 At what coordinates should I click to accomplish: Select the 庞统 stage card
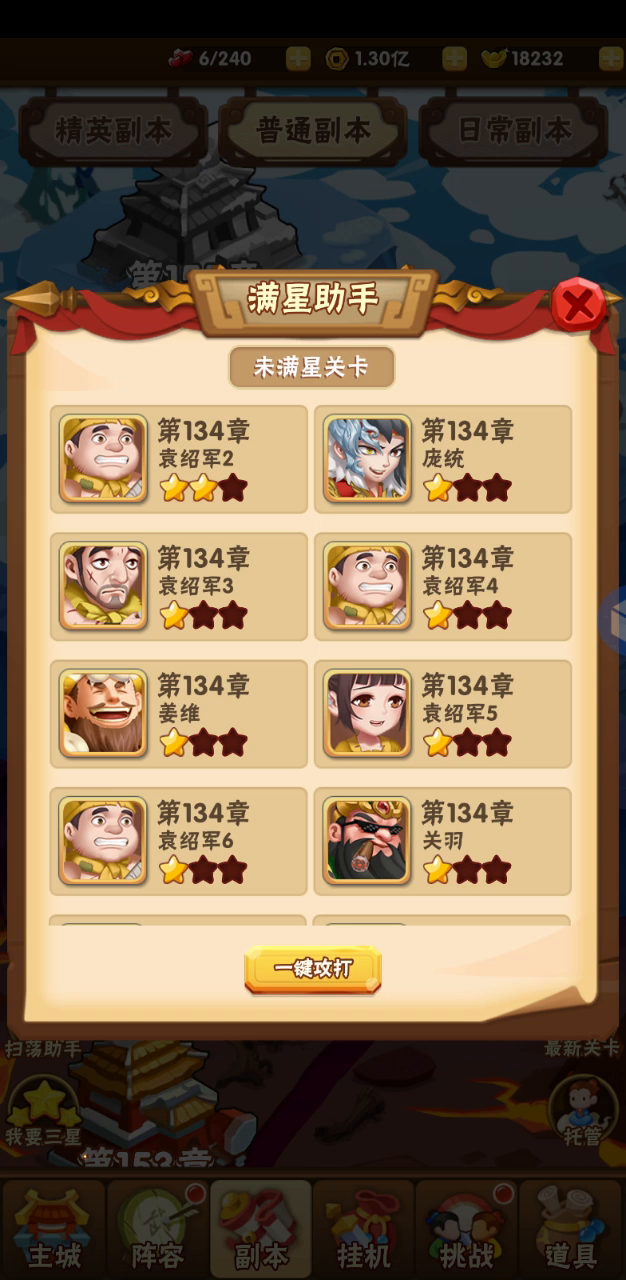point(443,459)
